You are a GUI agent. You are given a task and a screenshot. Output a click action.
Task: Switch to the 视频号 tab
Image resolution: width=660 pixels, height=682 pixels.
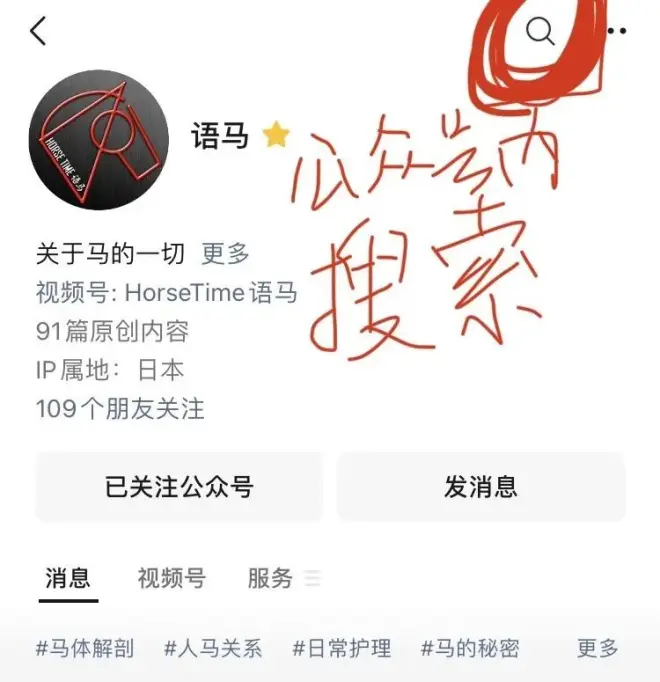[x=171, y=577]
